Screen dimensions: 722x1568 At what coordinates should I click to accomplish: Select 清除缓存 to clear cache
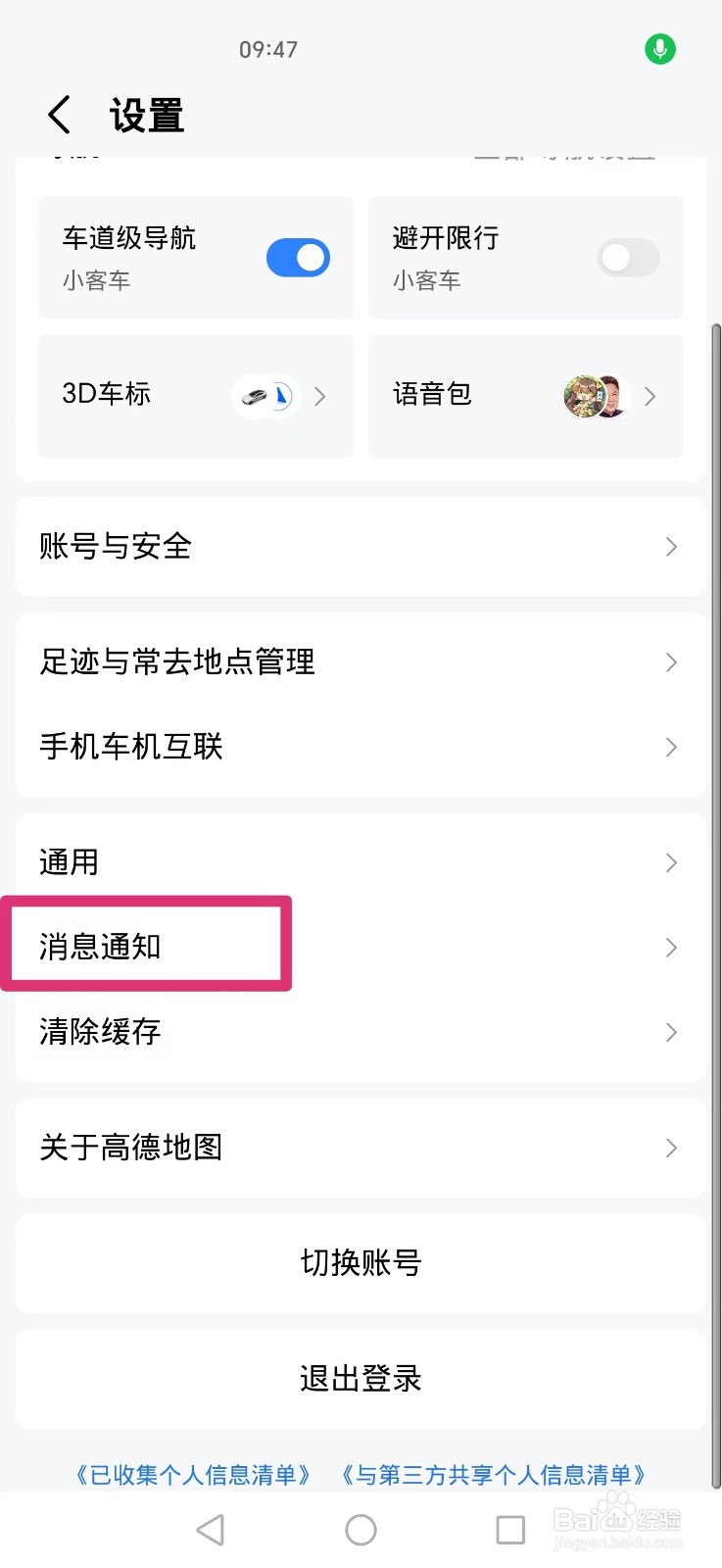click(x=361, y=1032)
